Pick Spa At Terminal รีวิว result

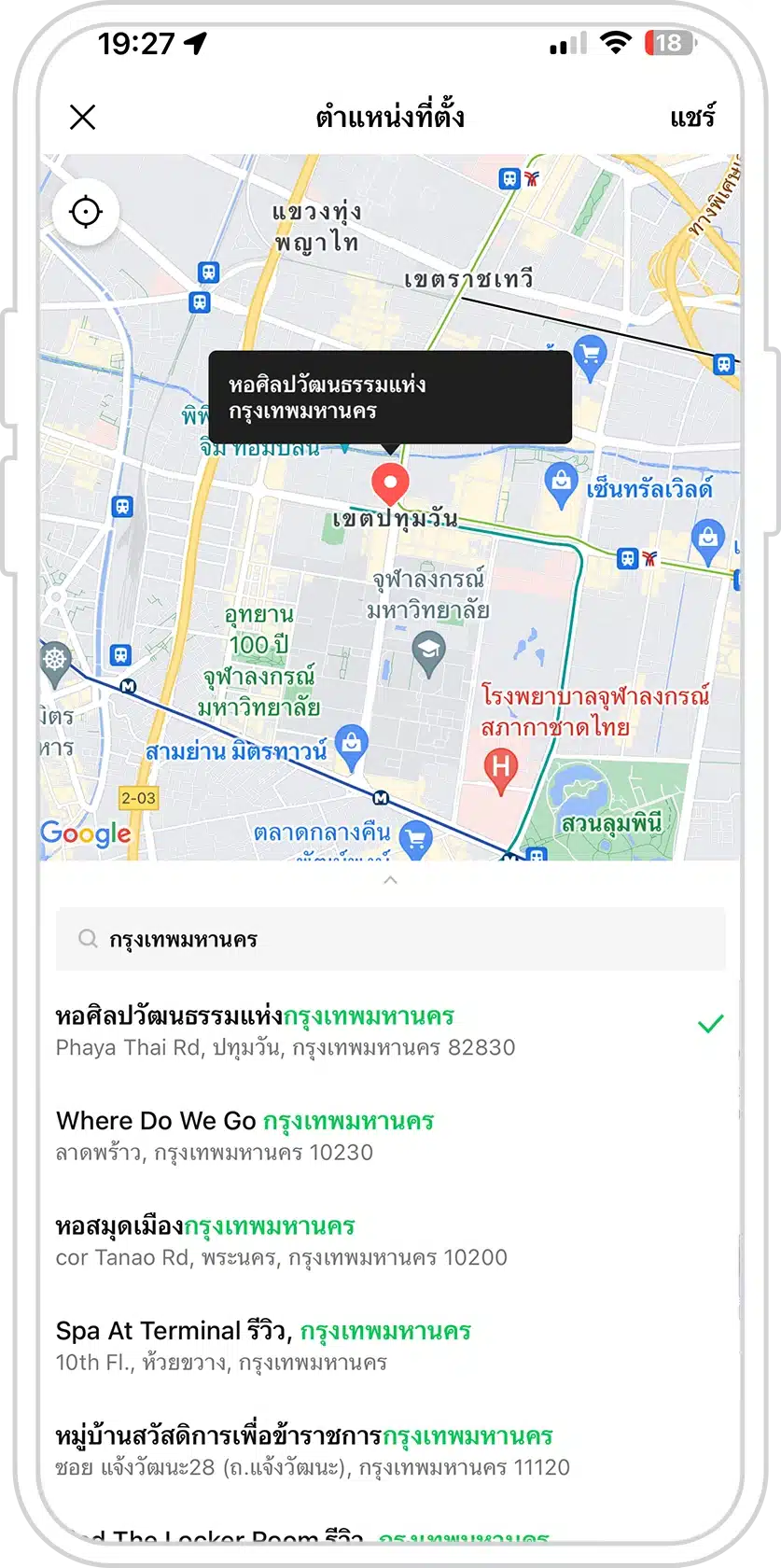(x=373, y=1345)
